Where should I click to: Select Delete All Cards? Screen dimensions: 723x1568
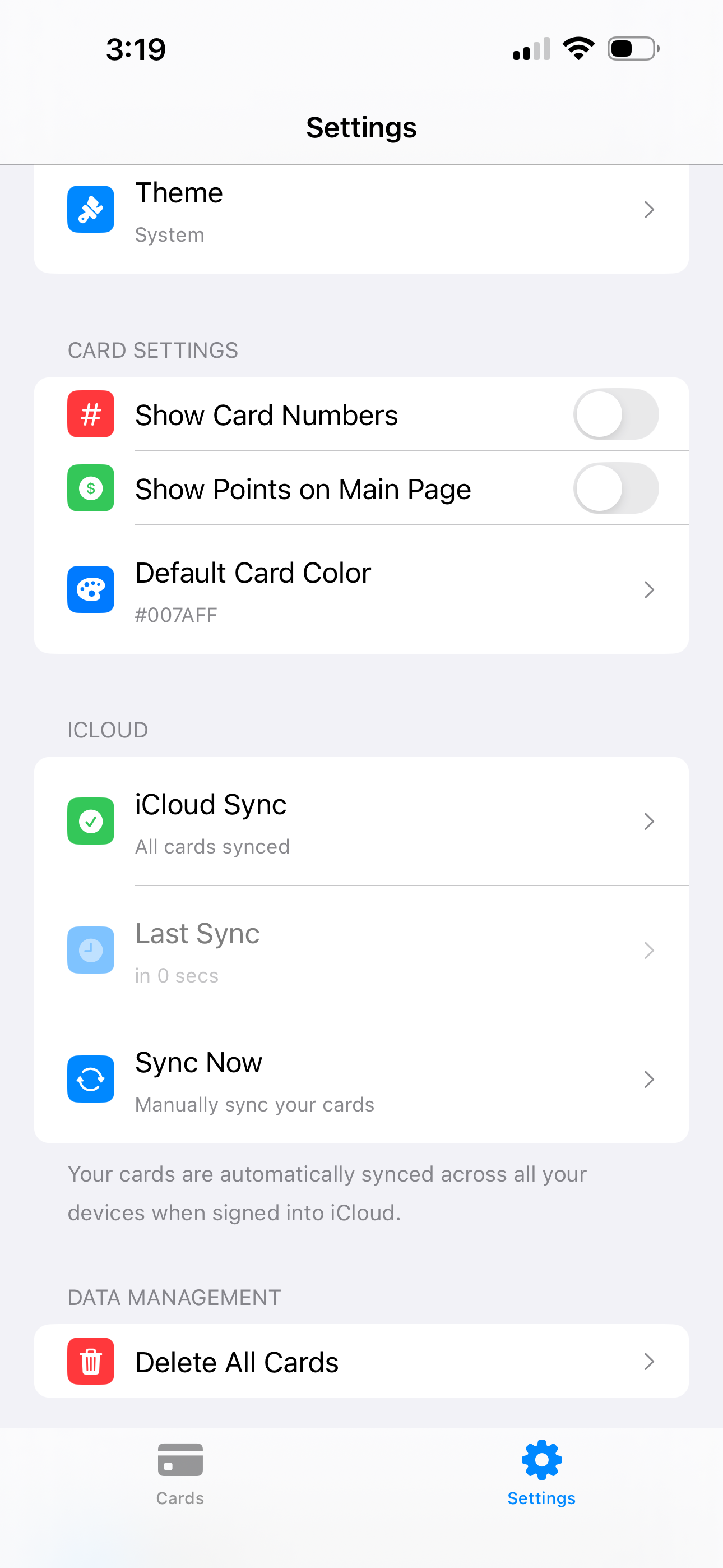click(361, 1362)
